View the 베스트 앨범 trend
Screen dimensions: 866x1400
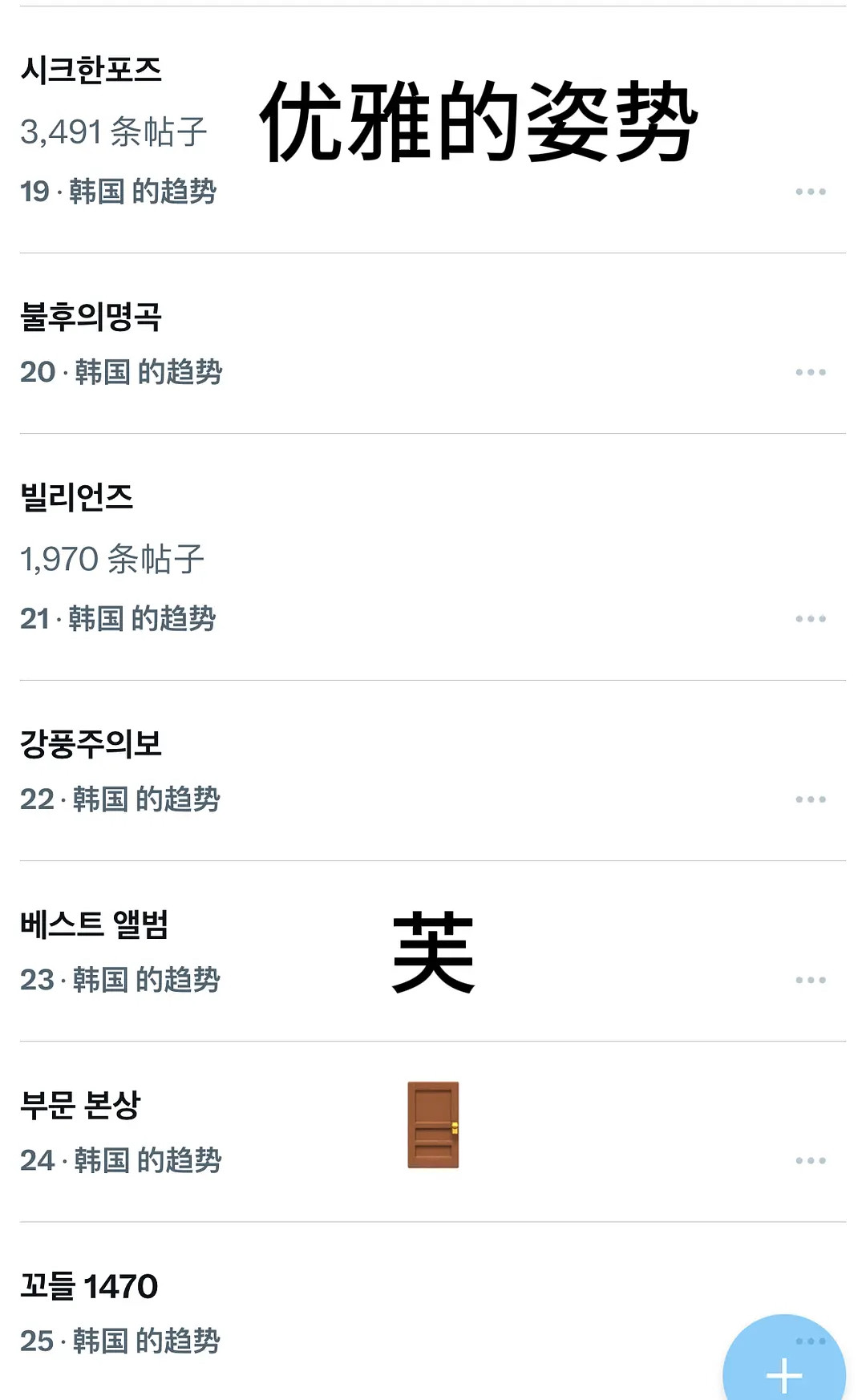tap(95, 925)
